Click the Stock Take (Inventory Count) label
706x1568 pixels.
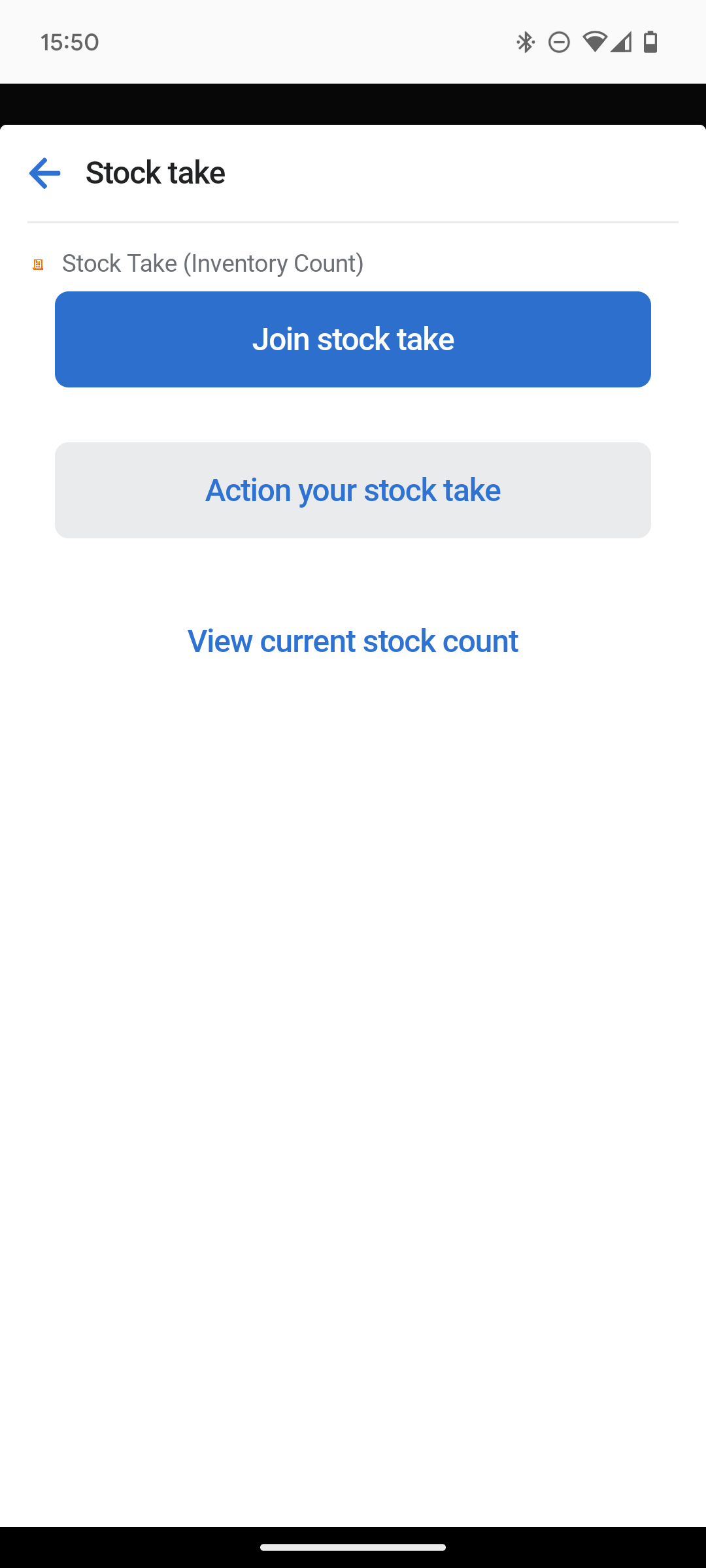pos(212,263)
